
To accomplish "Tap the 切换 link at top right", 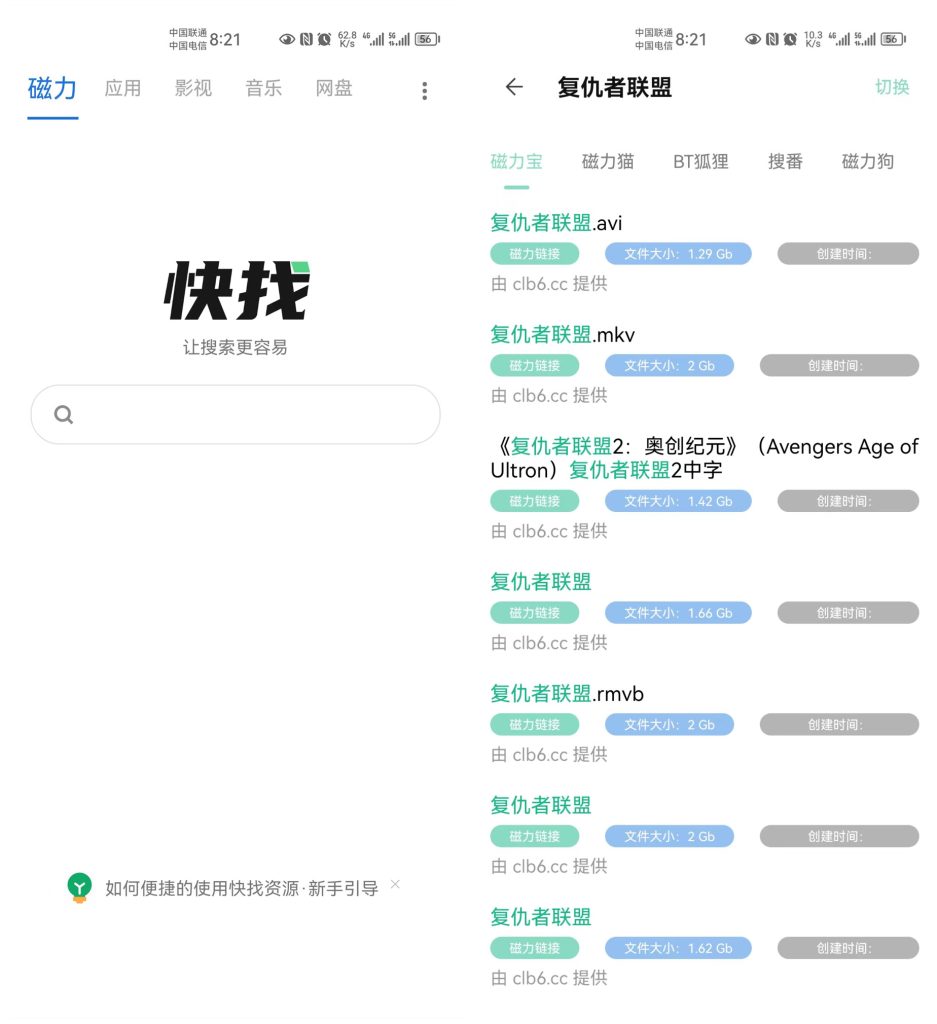I will (892, 88).
